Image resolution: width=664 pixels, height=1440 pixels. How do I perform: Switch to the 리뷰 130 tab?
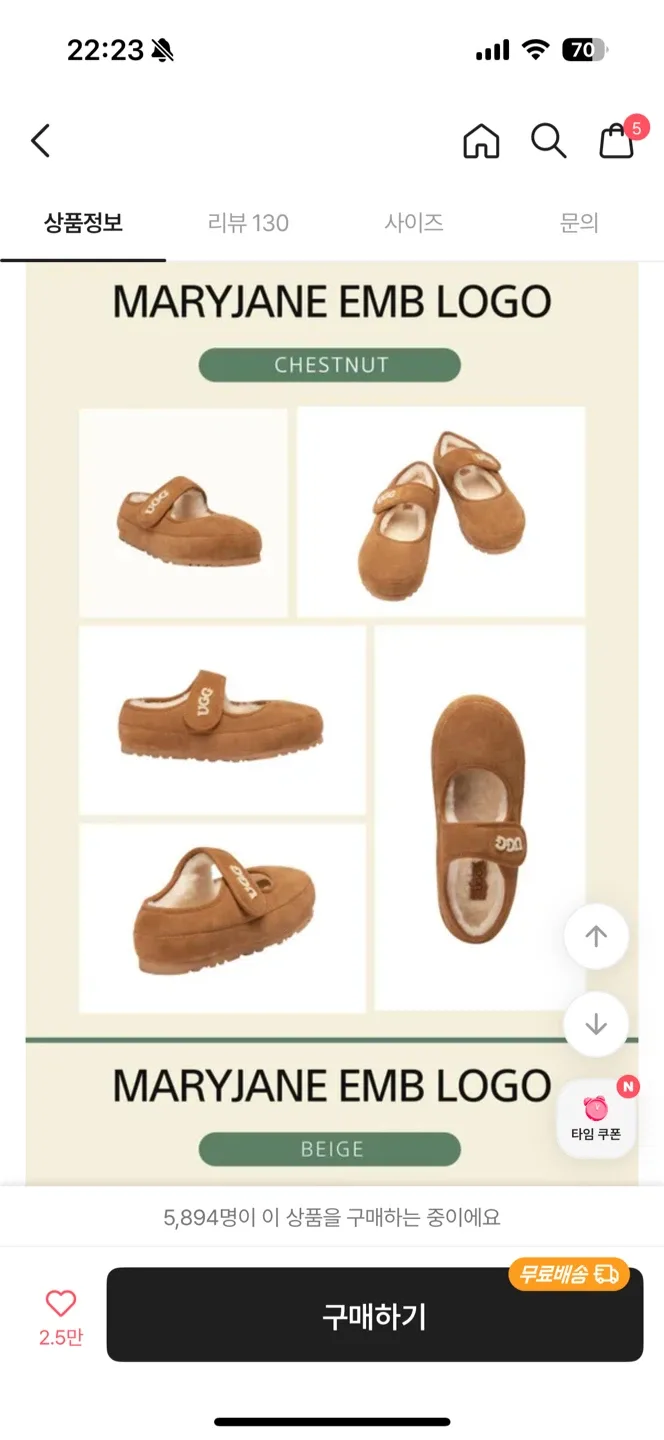click(x=248, y=223)
